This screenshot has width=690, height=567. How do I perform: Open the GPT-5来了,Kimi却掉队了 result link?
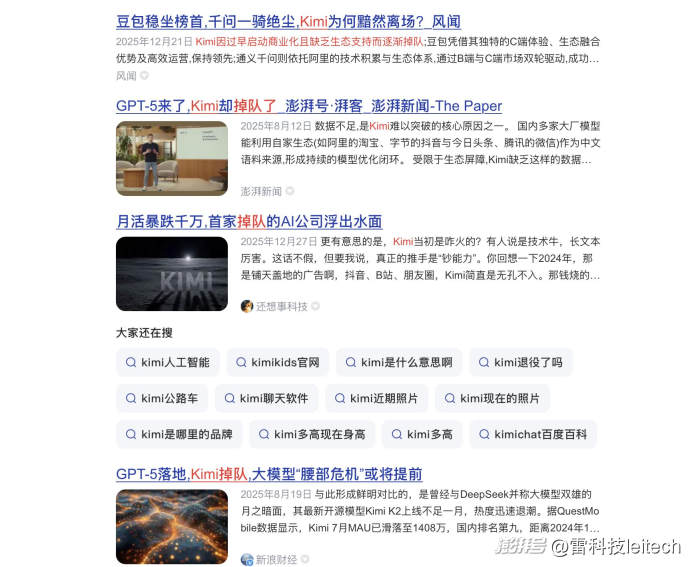coord(308,106)
